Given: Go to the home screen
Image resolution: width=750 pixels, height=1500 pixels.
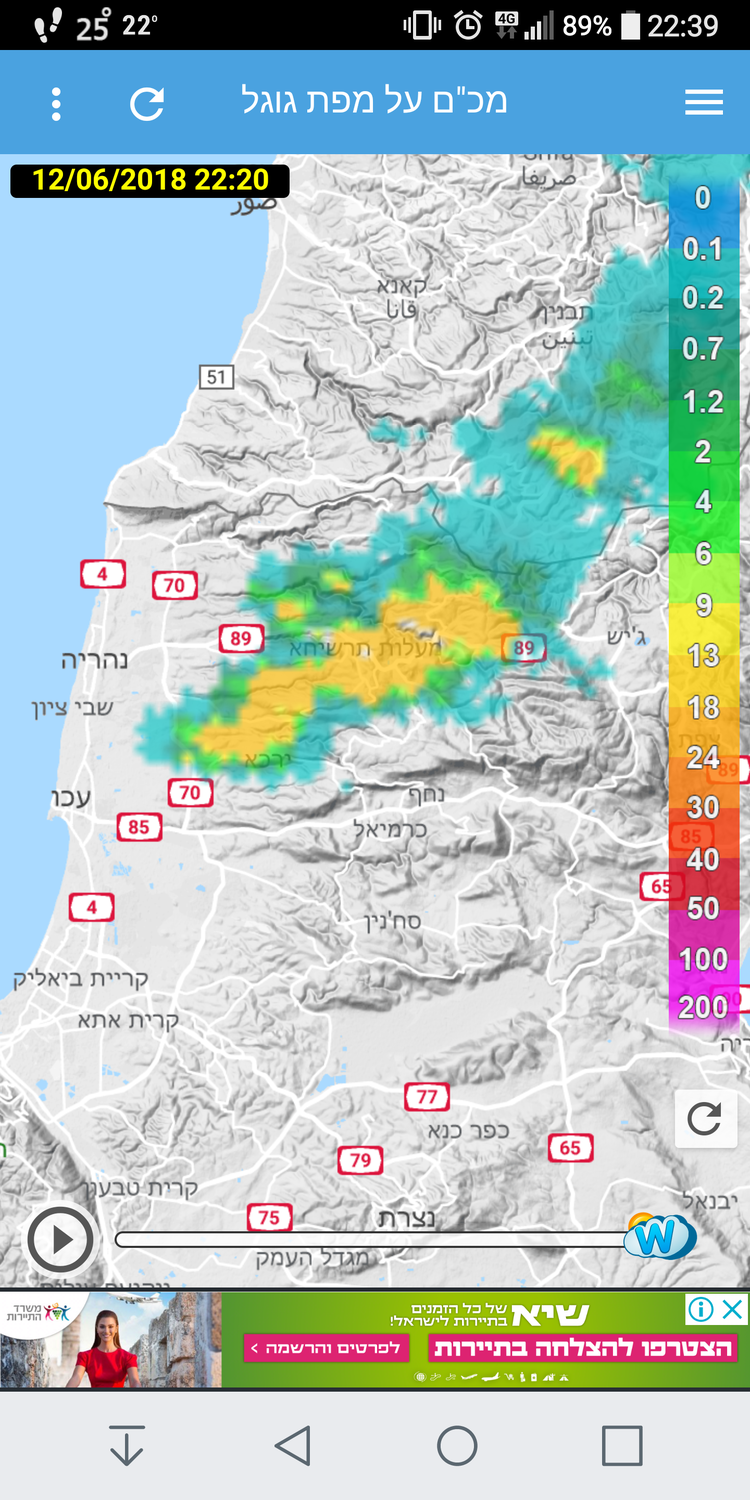Looking at the screenshot, I should click(457, 1446).
